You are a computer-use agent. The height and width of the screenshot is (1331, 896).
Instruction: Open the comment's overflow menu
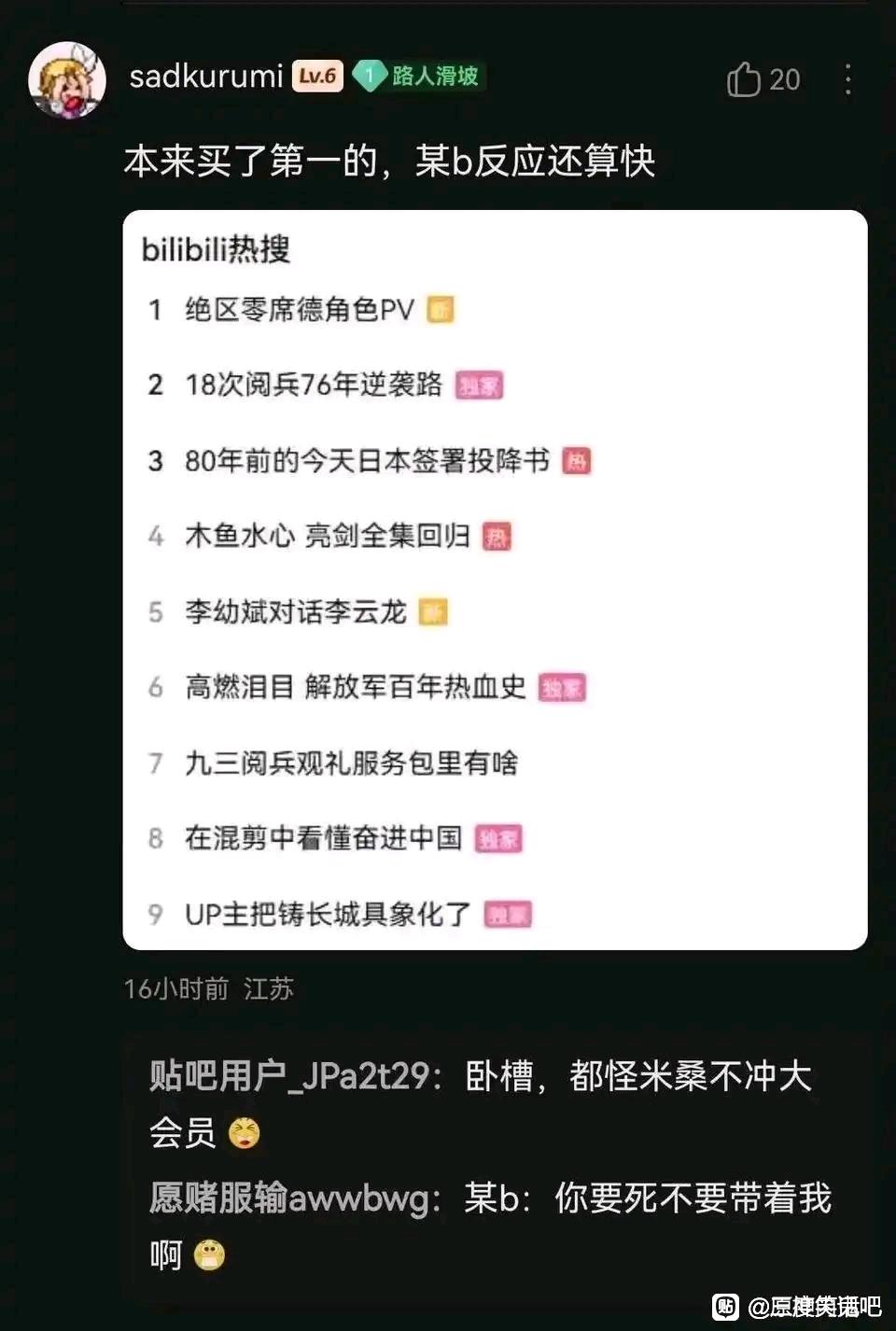(x=847, y=79)
